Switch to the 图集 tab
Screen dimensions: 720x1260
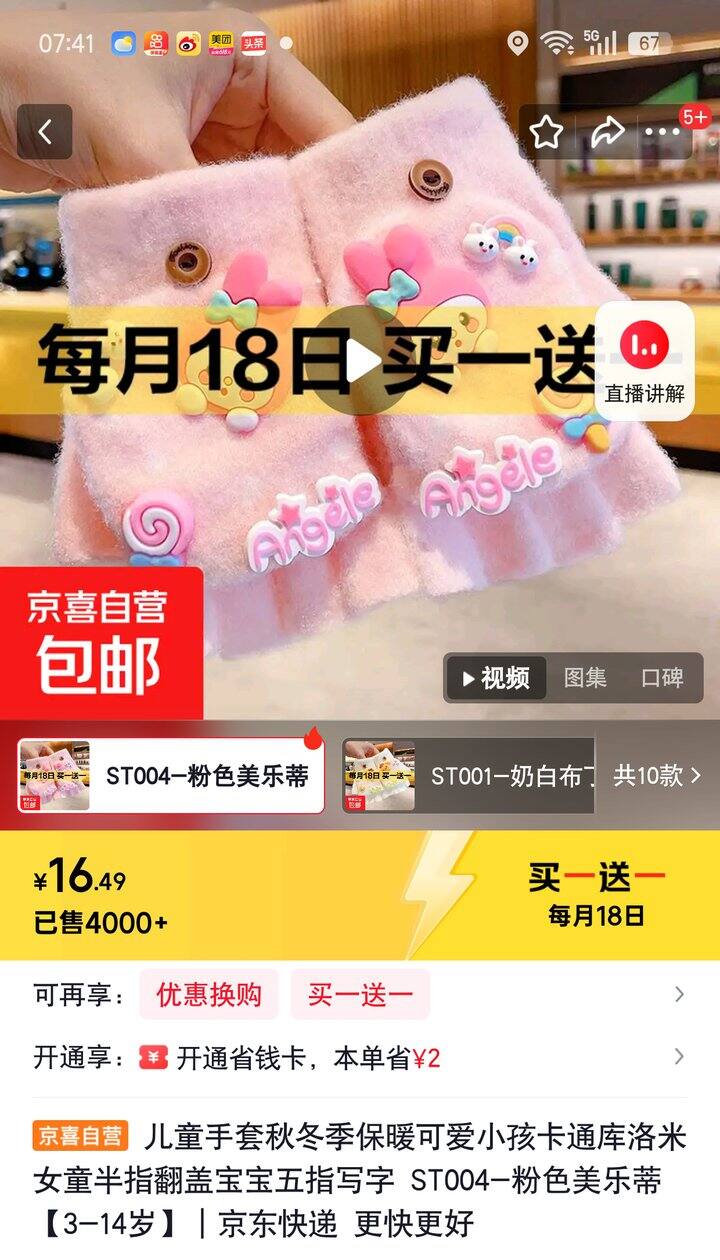(585, 678)
